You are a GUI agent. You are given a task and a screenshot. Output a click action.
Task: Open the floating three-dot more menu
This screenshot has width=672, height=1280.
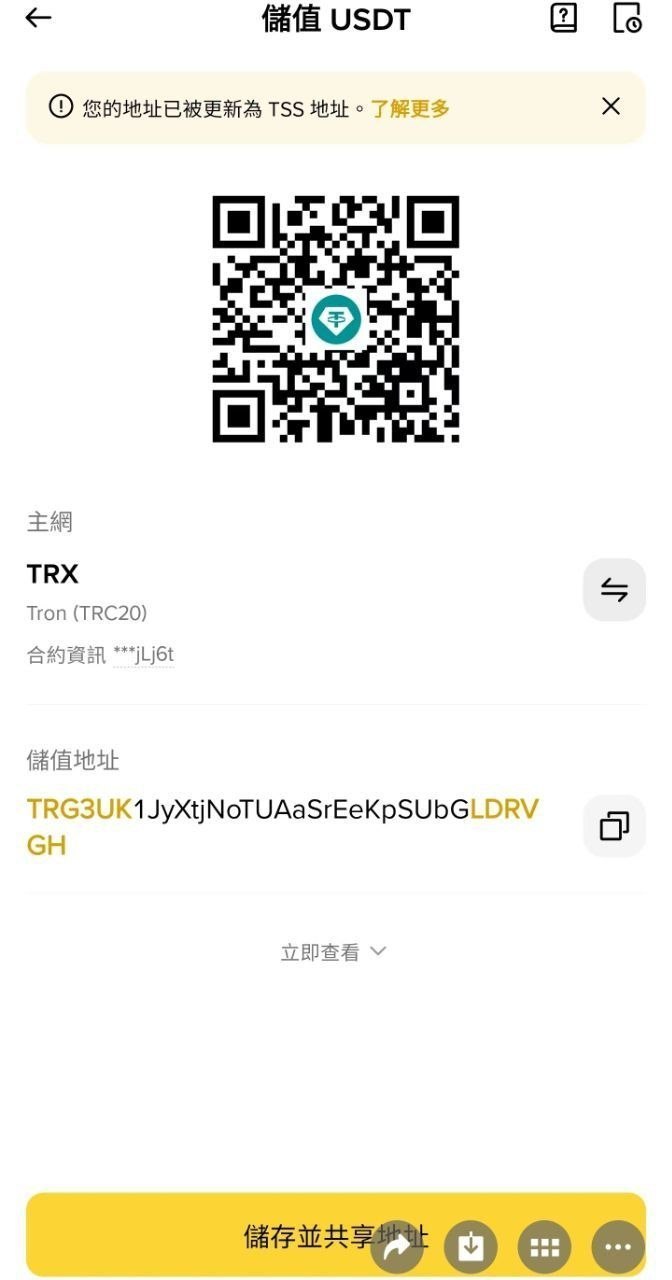pyautogui.click(x=618, y=1246)
